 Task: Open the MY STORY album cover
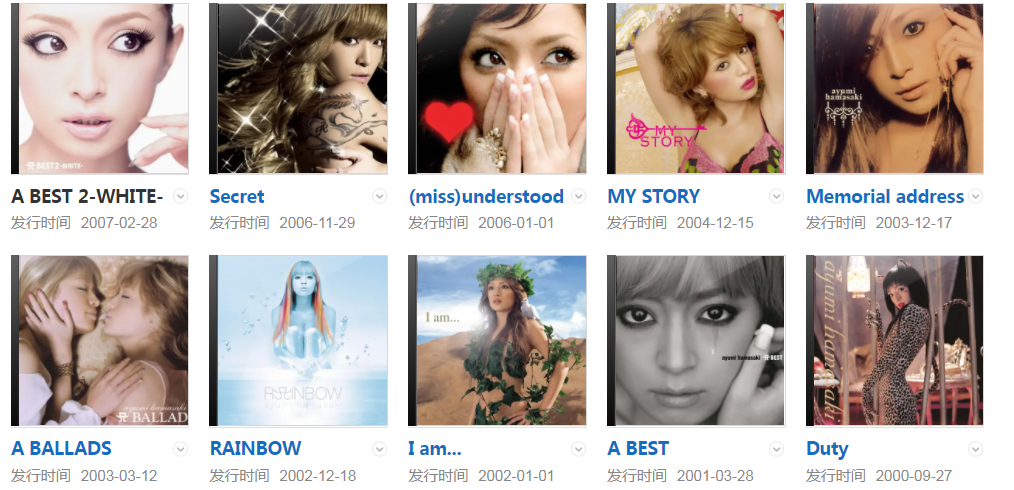click(696, 88)
